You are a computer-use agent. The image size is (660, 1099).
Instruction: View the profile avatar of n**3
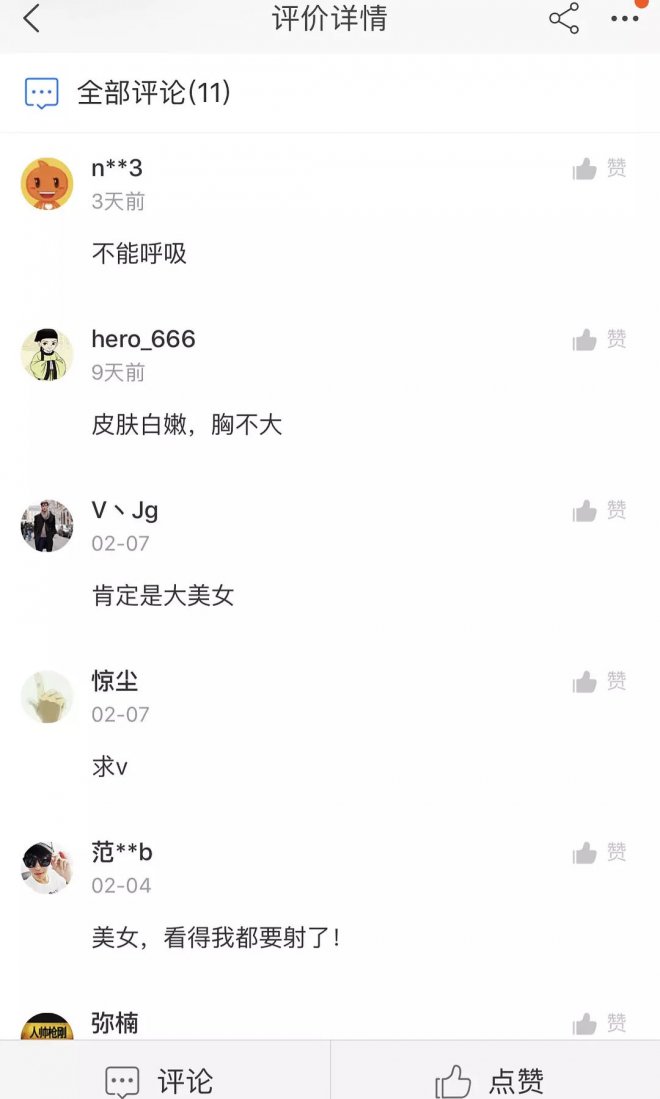coord(47,184)
